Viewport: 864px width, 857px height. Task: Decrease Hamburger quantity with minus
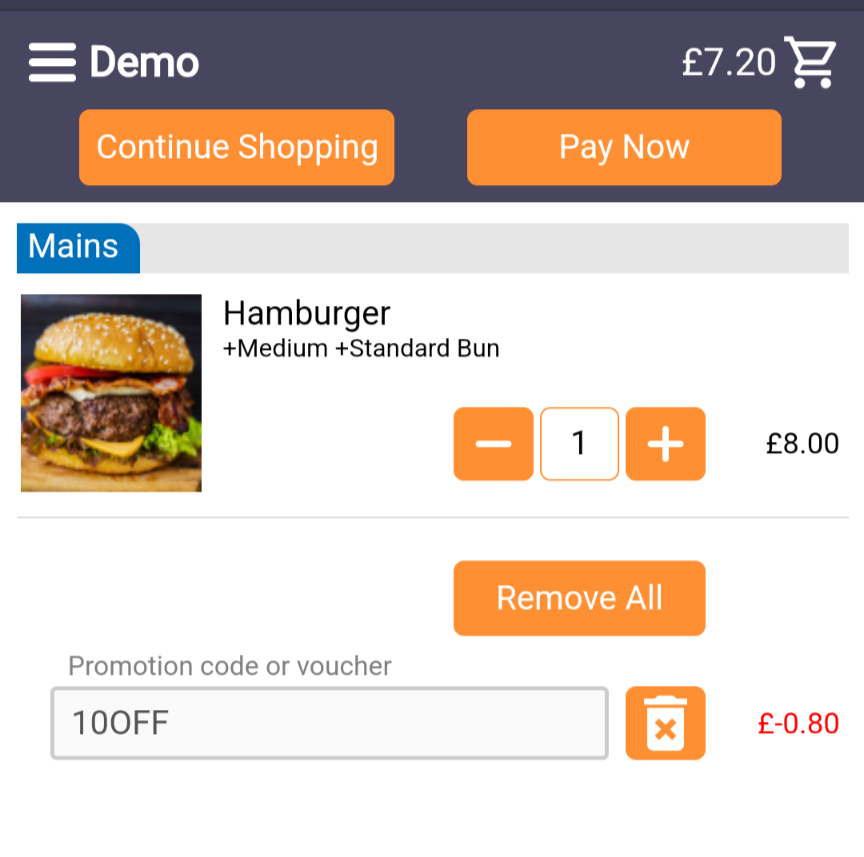tap(493, 444)
